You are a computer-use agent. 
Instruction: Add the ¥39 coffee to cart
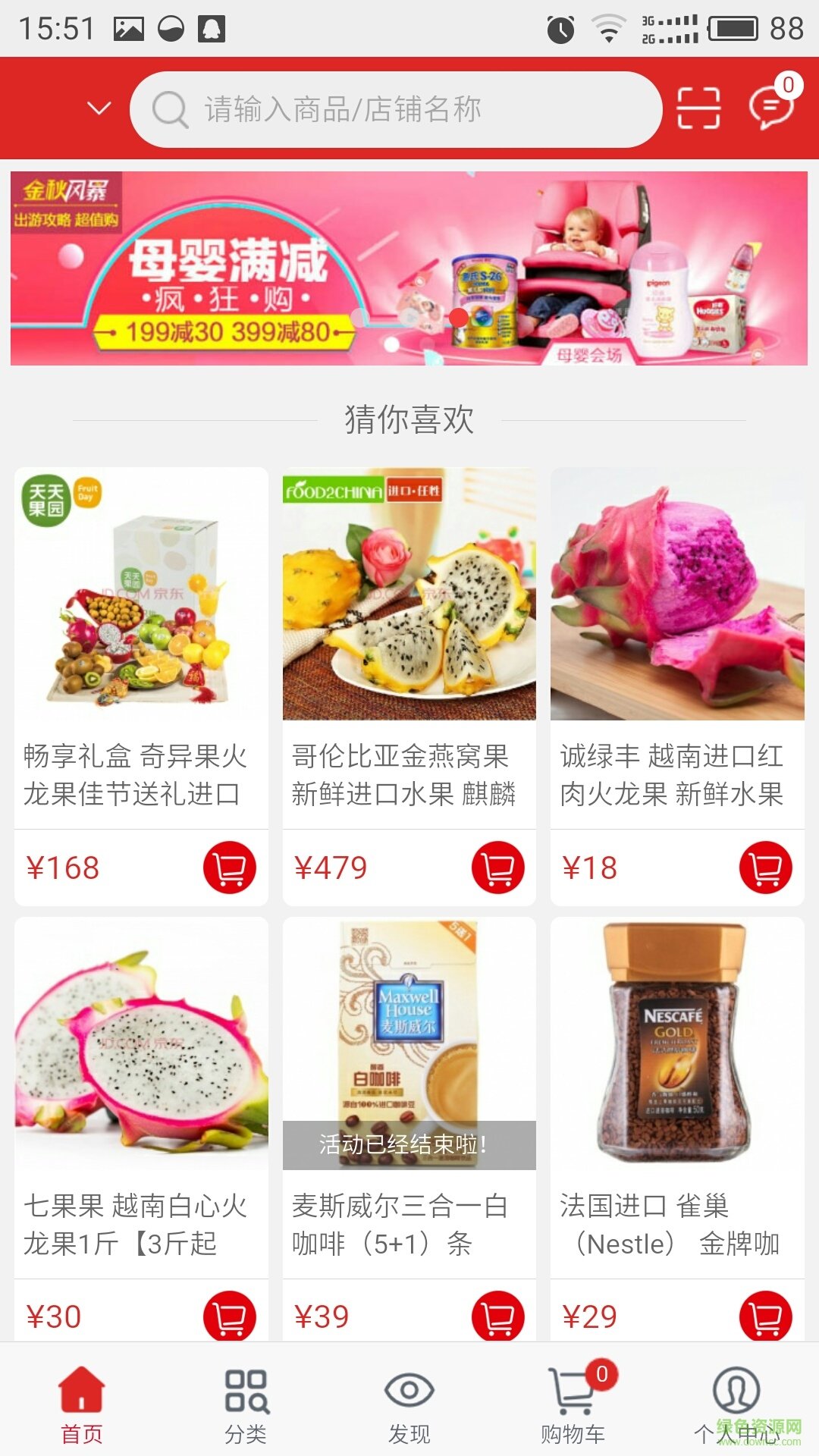[x=497, y=1316]
